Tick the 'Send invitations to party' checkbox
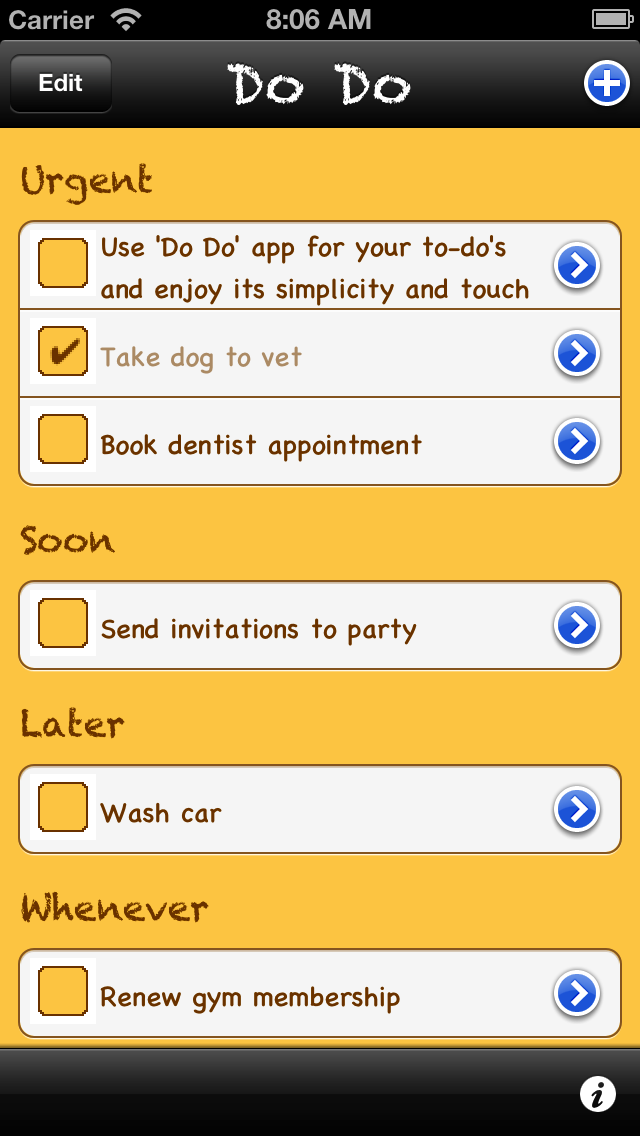 (x=63, y=623)
